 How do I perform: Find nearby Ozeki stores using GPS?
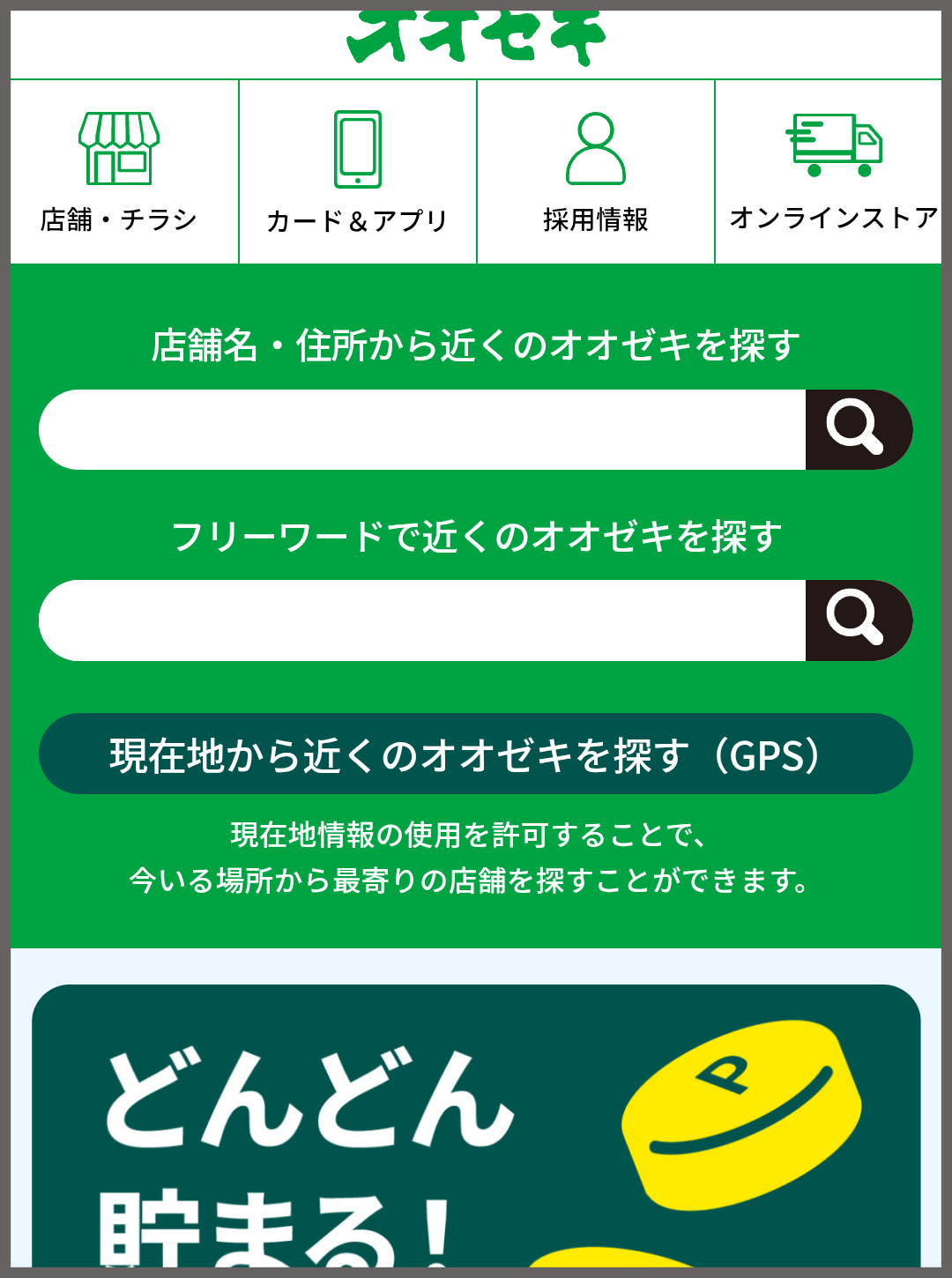[476, 754]
